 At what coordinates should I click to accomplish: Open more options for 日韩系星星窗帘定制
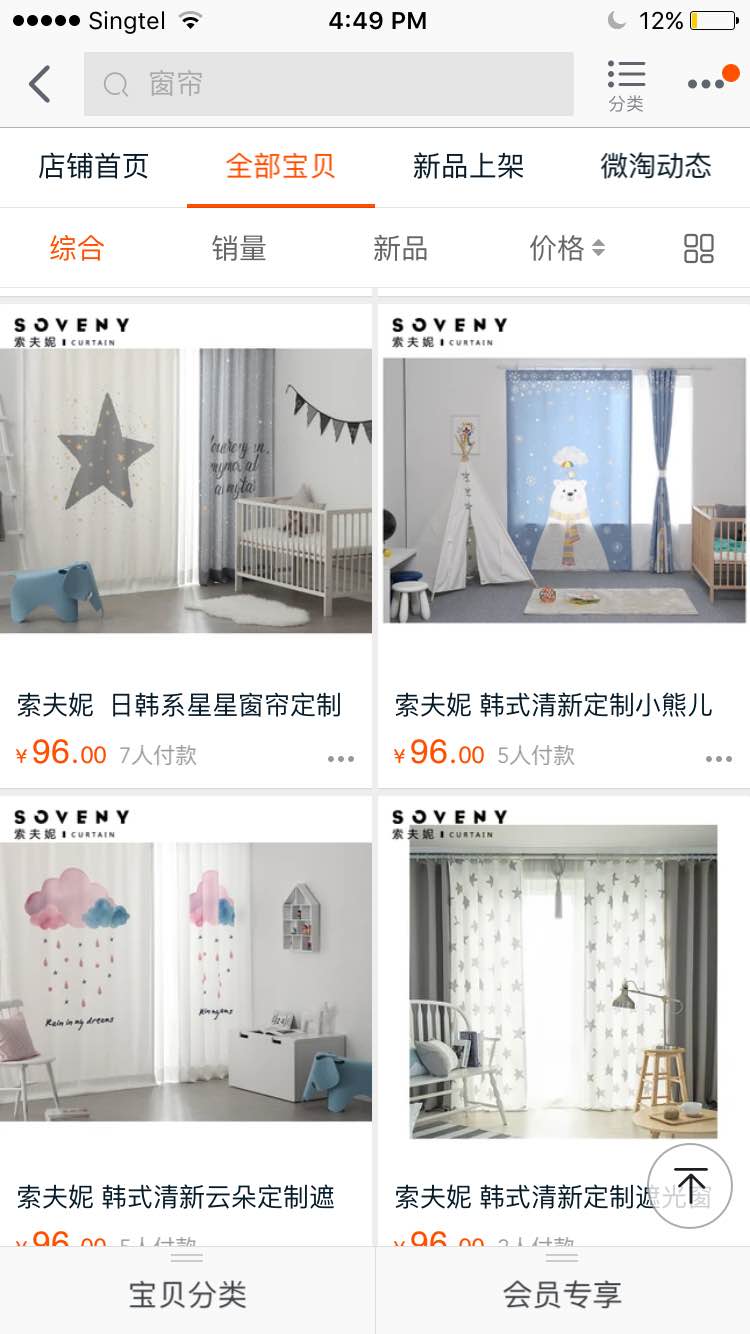(x=341, y=759)
